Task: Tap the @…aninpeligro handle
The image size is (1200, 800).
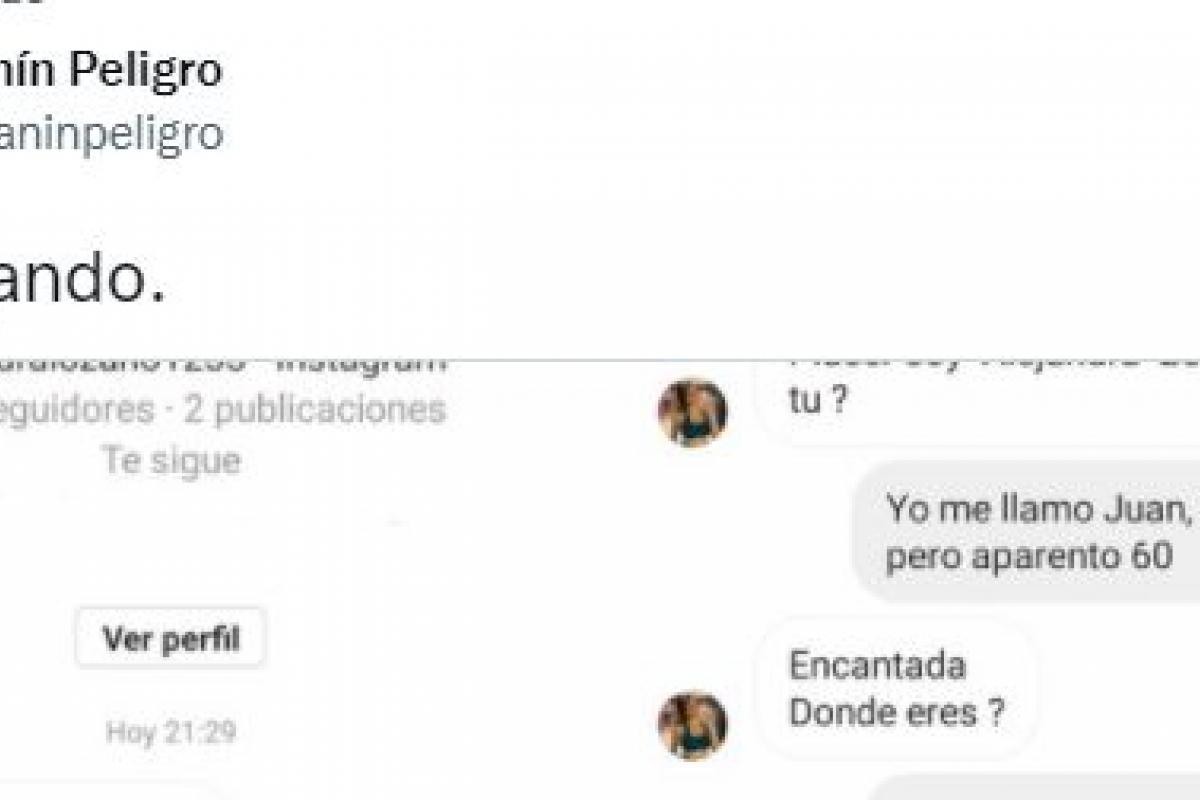Action: [x=110, y=133]
